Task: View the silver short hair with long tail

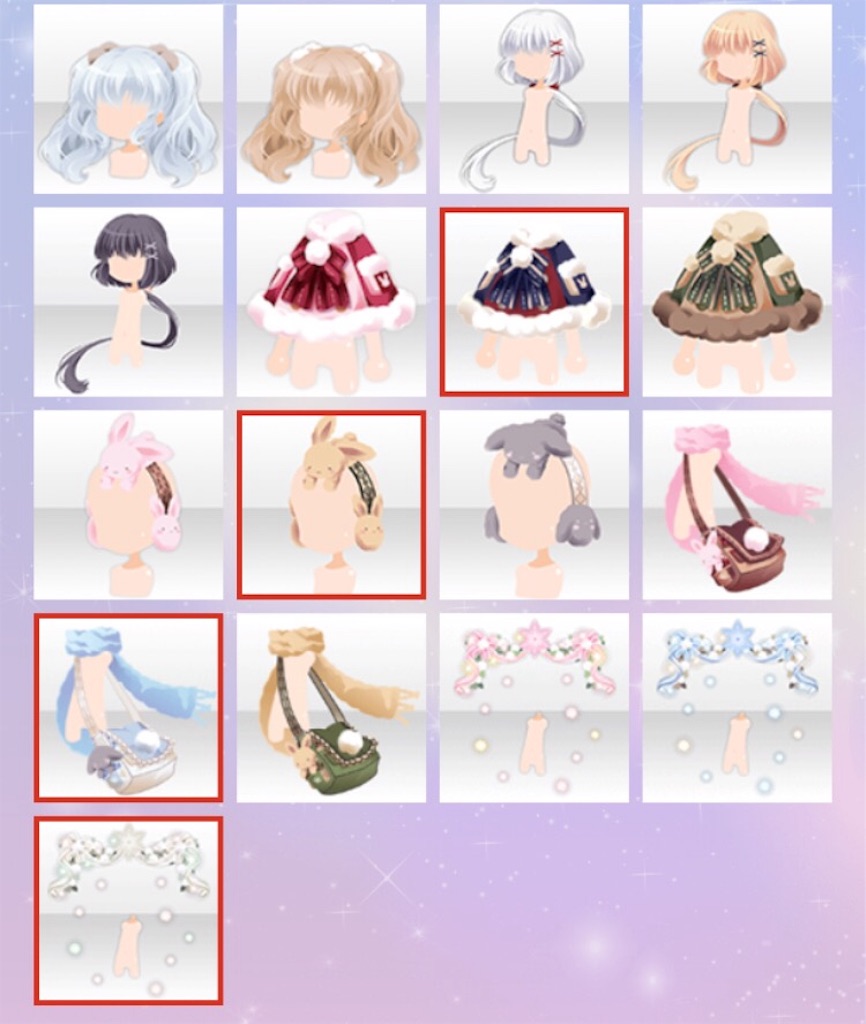Action: [x=534, y=99]
